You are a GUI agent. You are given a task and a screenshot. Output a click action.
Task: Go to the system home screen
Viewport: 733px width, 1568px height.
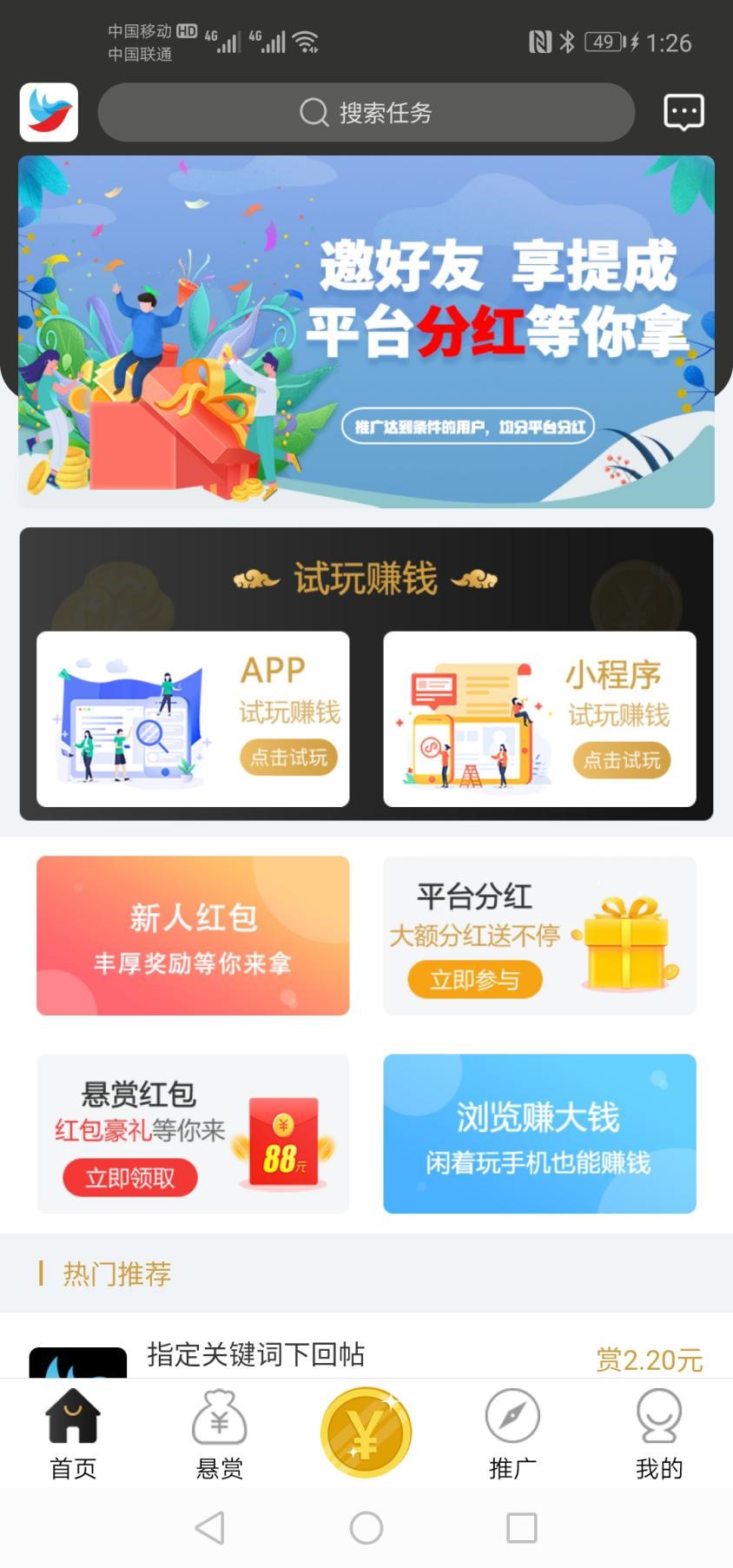click(366, 1527)
